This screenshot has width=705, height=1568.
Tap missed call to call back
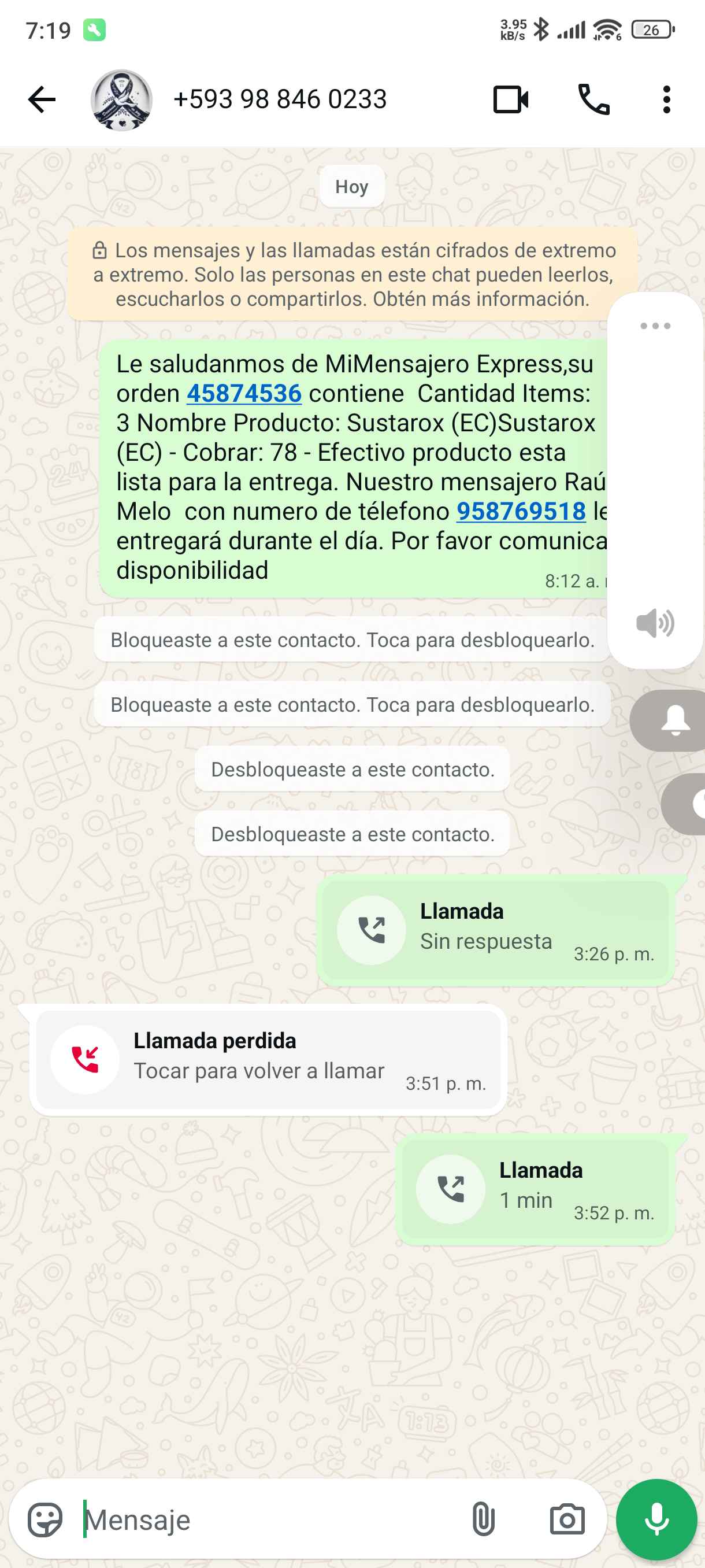(268, 1060)
